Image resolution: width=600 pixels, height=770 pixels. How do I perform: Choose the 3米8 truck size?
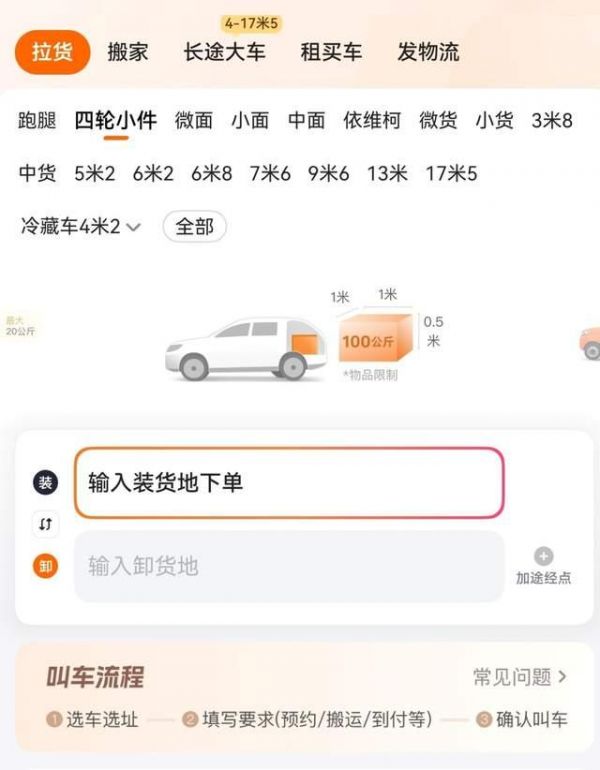tap(551, 121)
